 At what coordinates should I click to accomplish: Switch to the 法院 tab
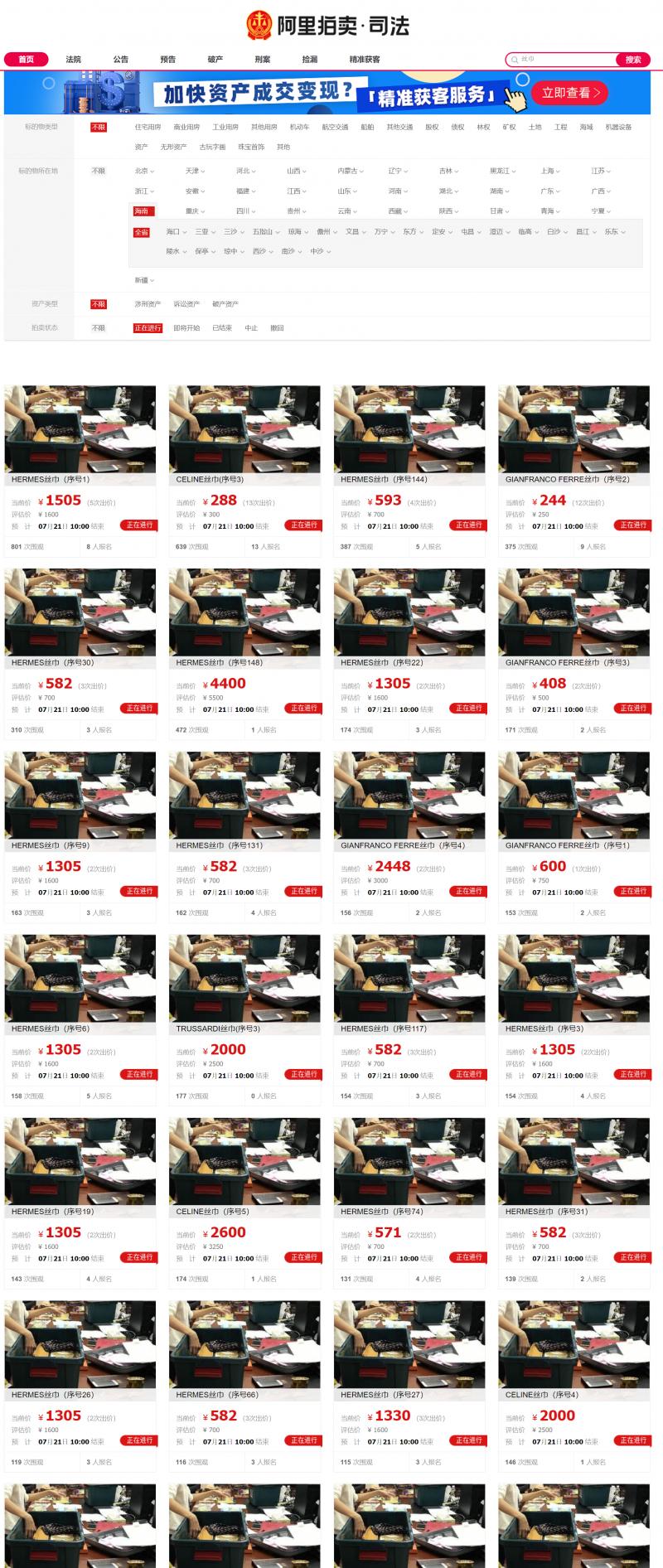click(74, 60)
